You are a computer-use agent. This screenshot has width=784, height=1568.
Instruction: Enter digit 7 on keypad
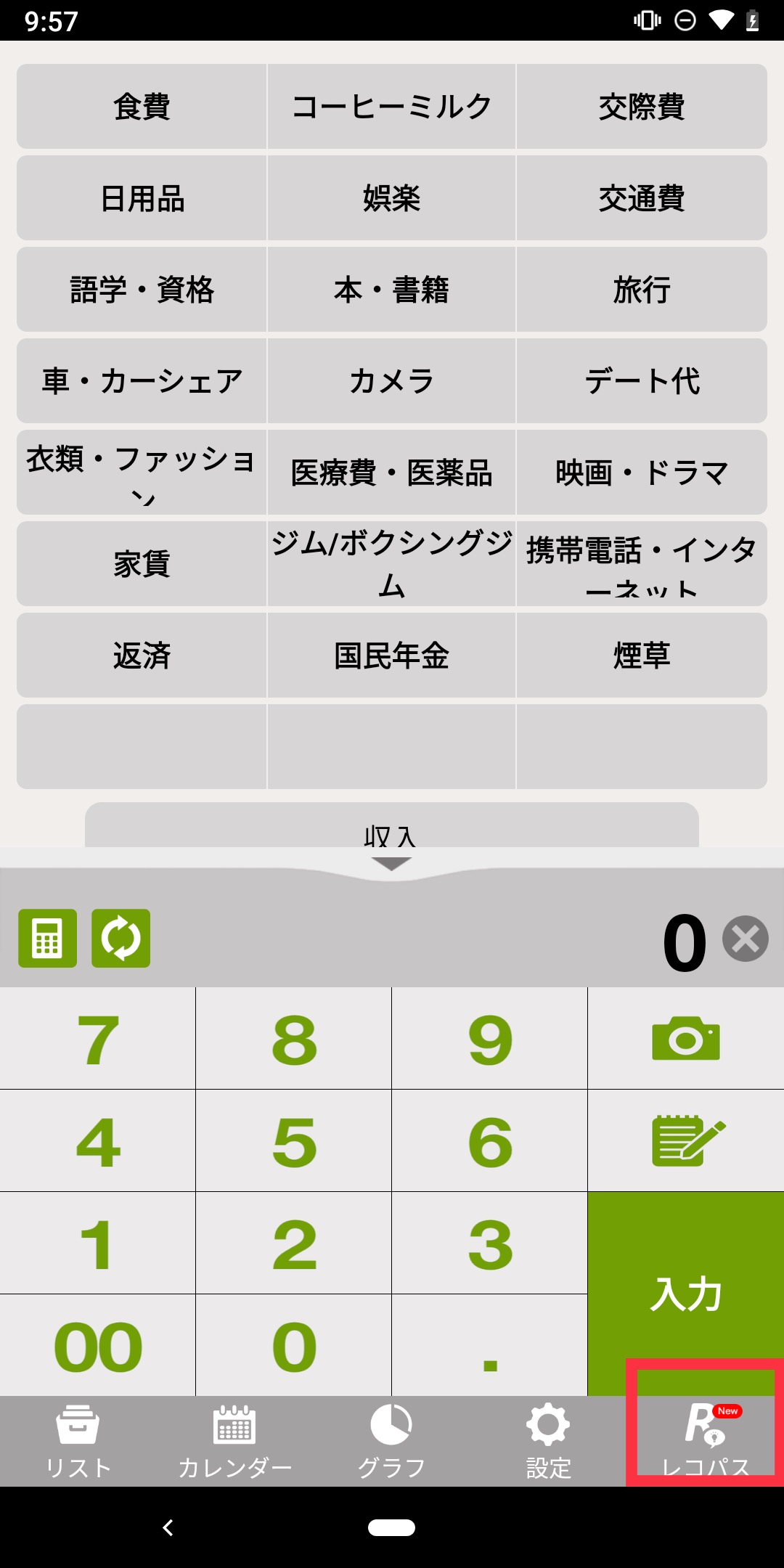click(98, 1038)
